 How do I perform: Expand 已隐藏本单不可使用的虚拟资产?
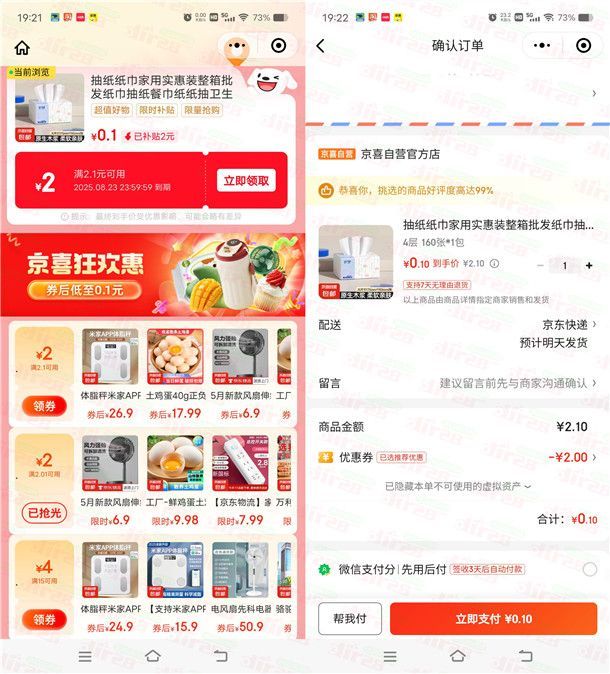pyautogui.click(x=458, y=486)
